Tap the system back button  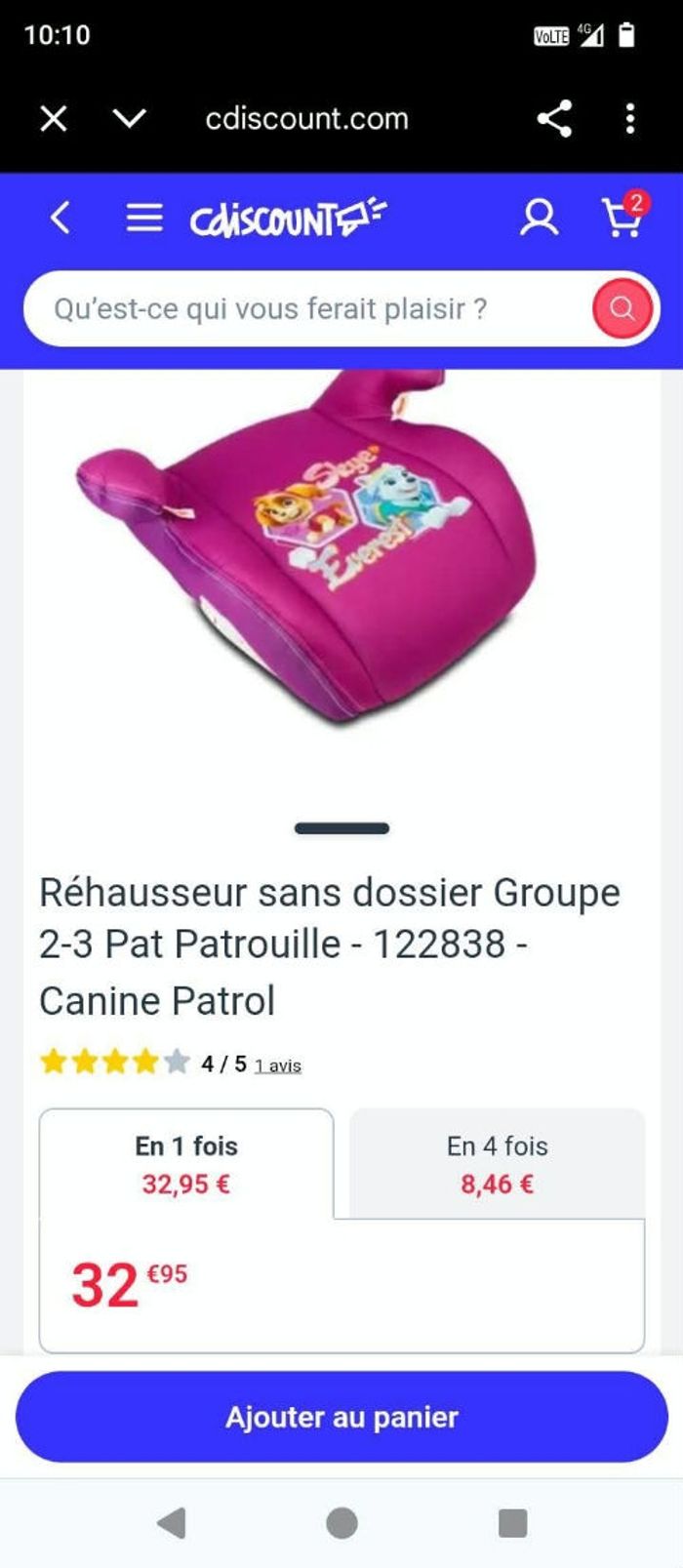172,1522
